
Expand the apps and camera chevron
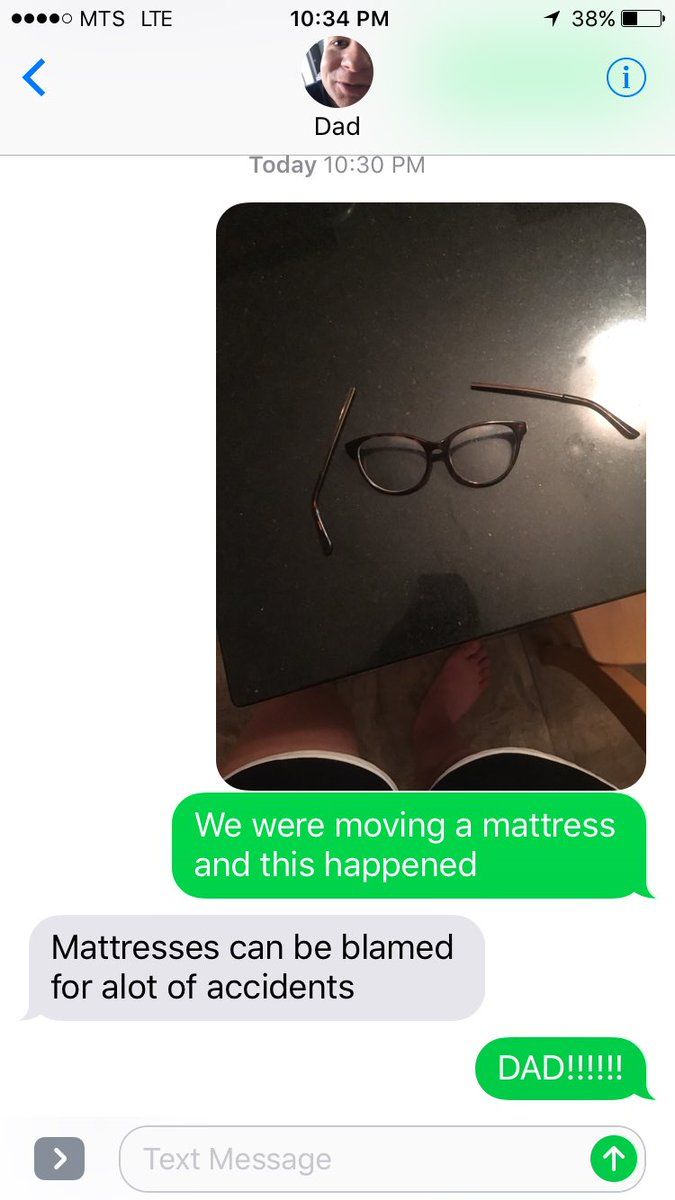59,1159
